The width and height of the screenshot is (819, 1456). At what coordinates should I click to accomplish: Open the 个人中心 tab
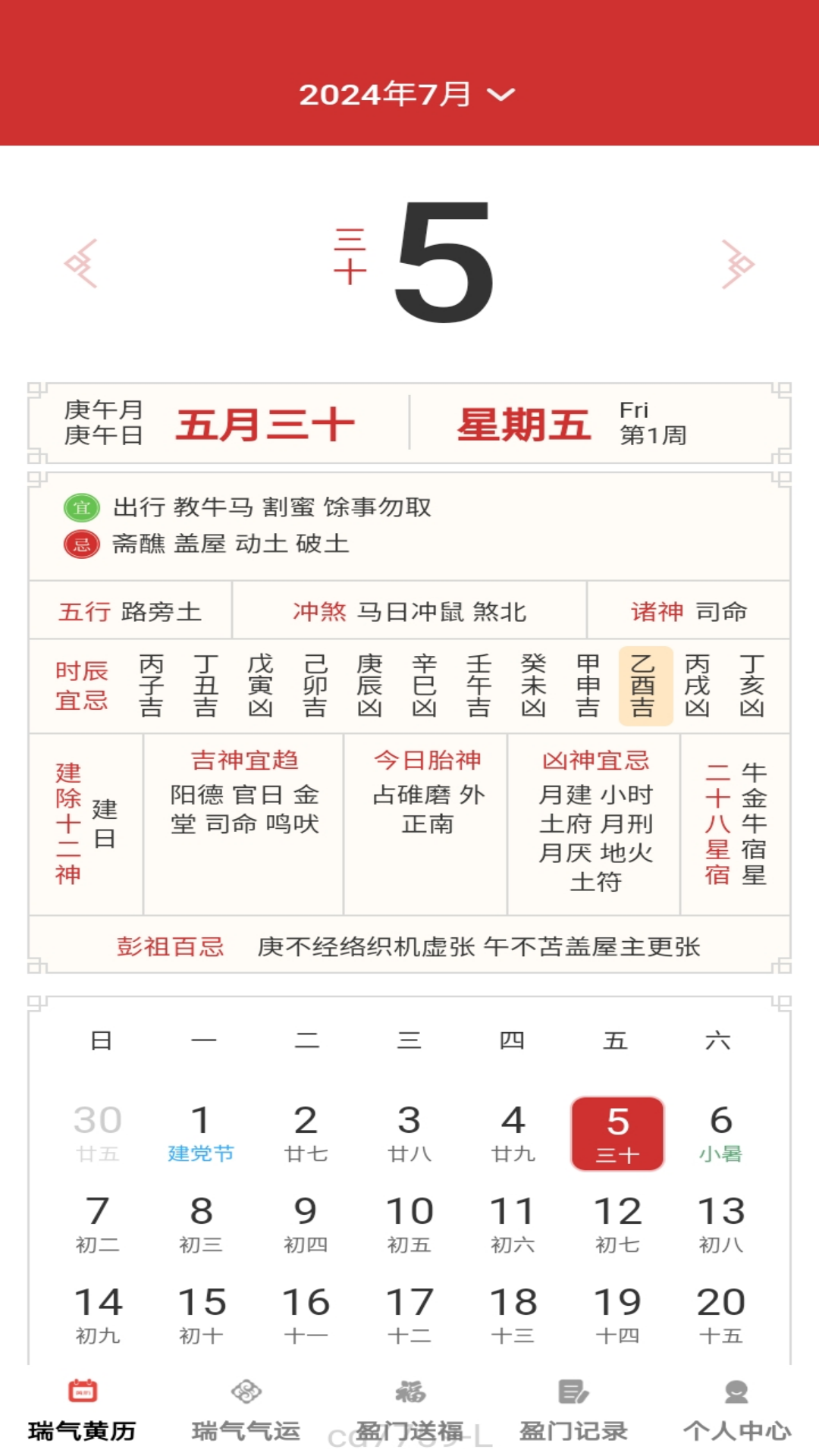736,1410
